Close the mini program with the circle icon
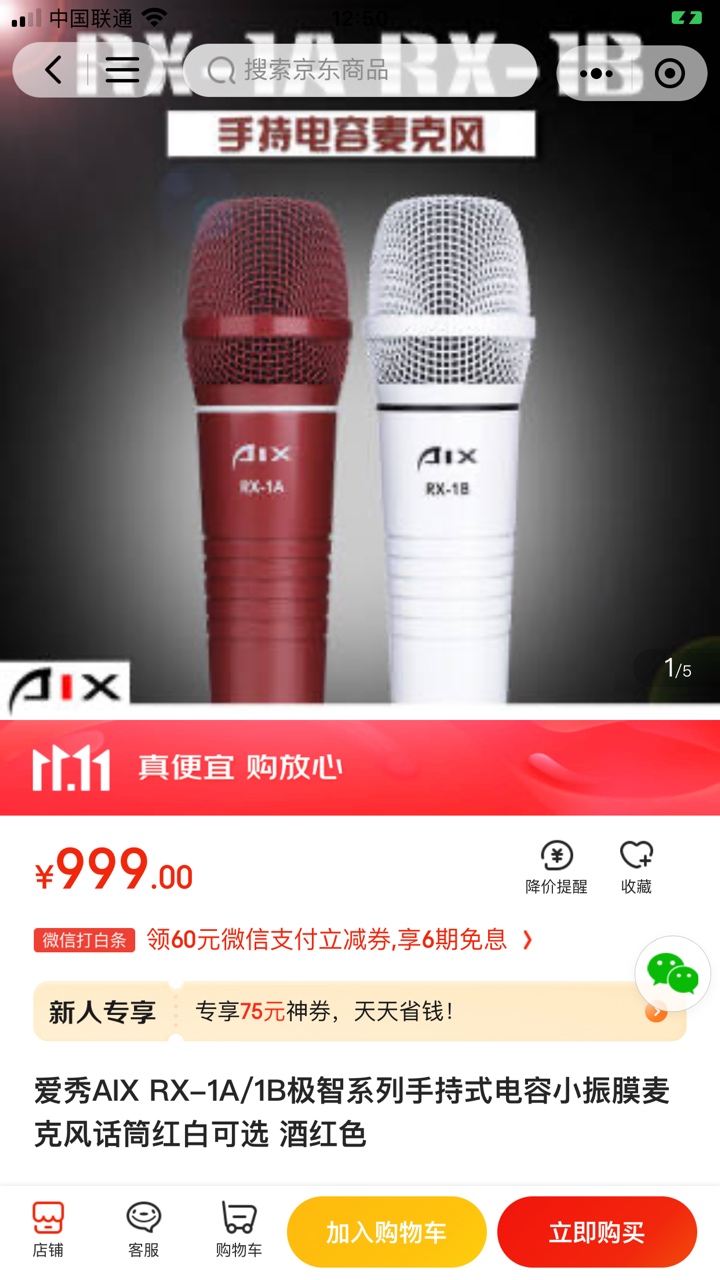The width and height of the screenshot is (720, 1280). point(669,73)
